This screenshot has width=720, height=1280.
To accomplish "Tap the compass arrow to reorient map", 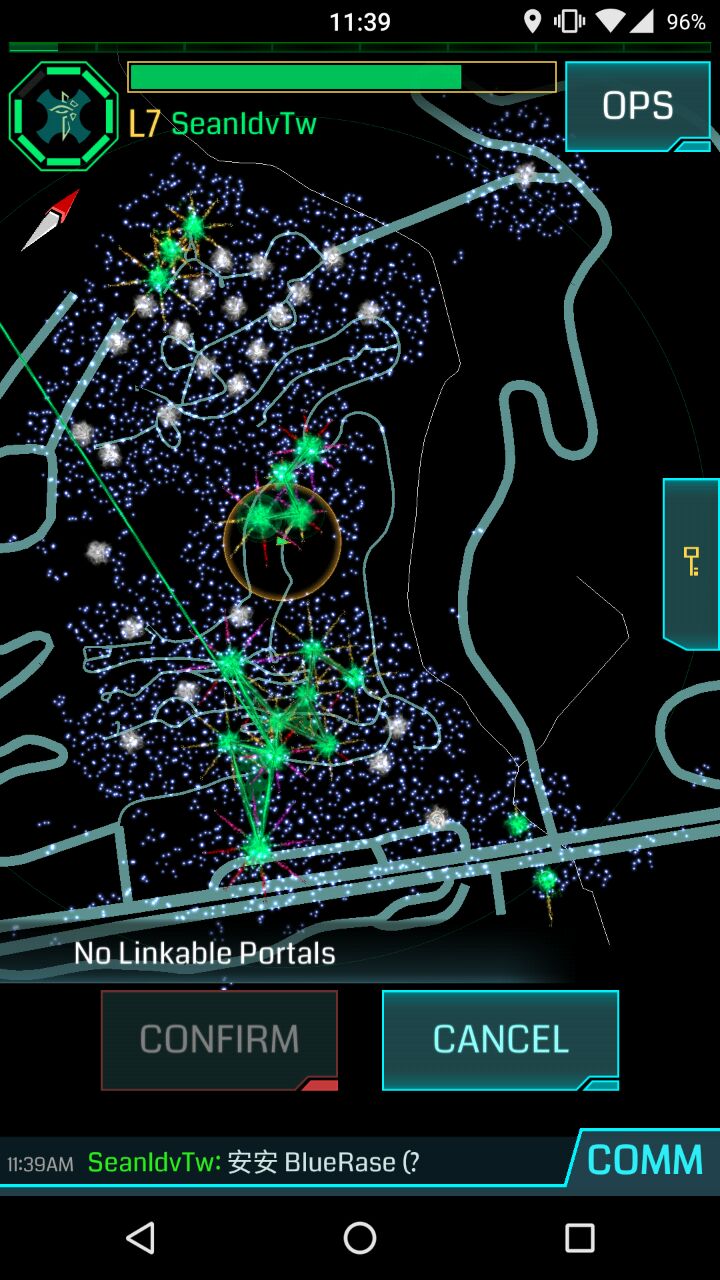I will point(52,220).
